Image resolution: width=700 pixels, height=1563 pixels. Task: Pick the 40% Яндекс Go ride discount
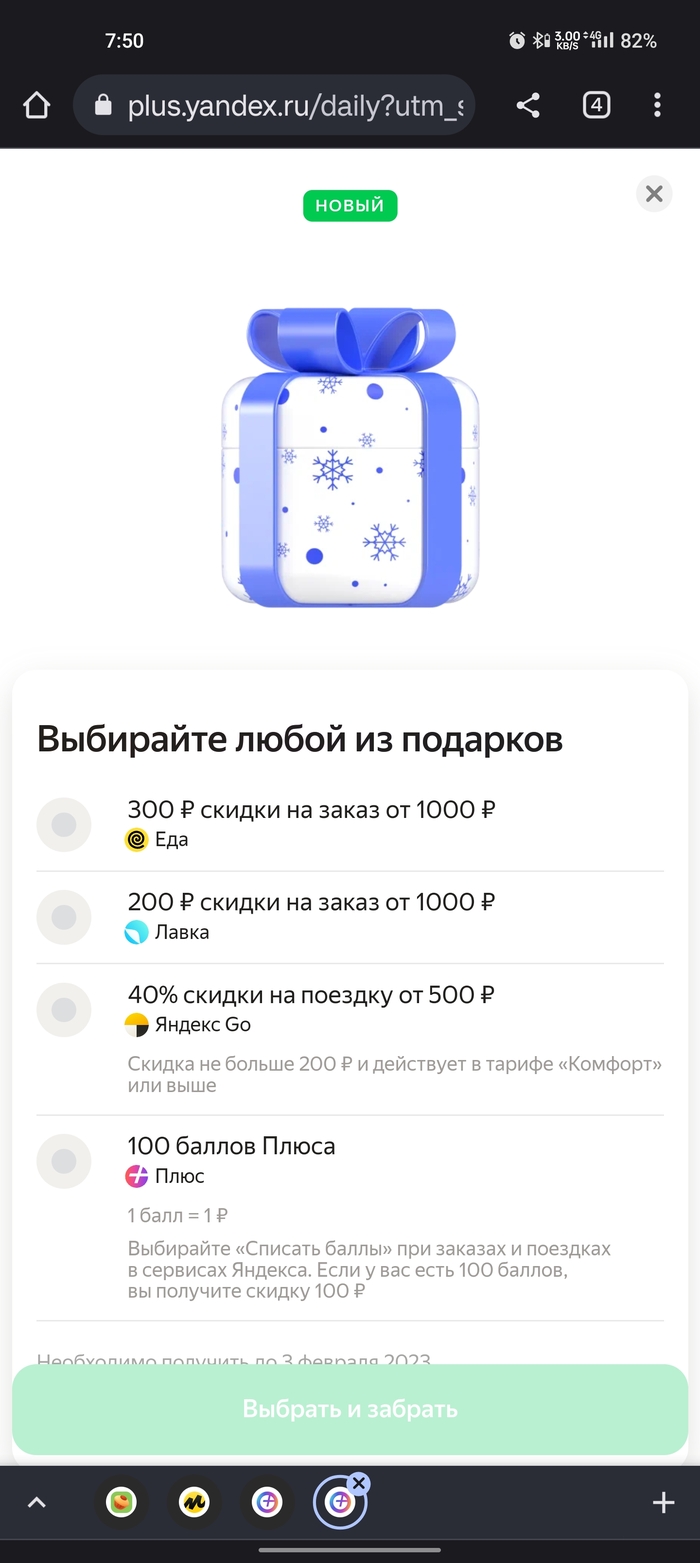click(x=64, y=1010)
